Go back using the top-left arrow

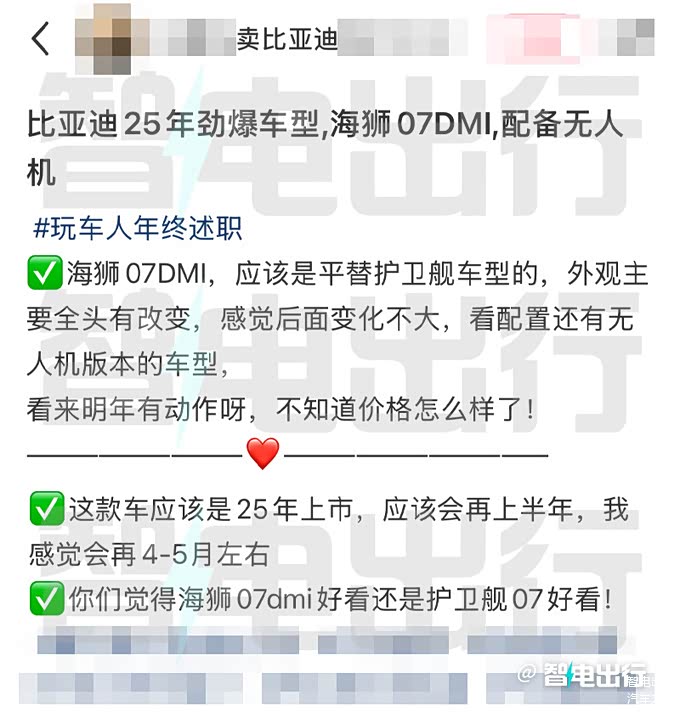coord(40,39)
